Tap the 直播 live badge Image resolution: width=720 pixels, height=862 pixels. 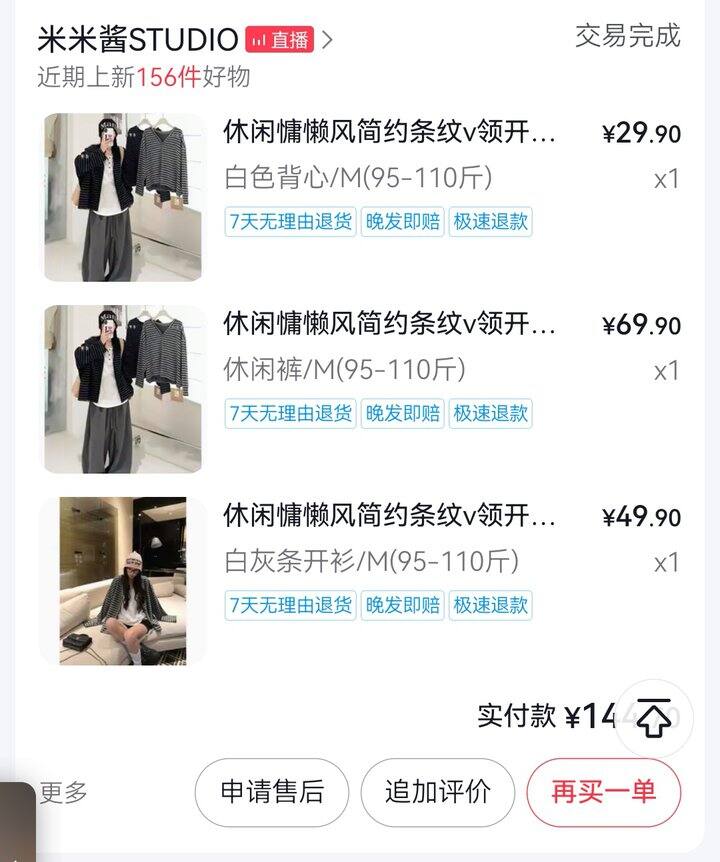280,40
